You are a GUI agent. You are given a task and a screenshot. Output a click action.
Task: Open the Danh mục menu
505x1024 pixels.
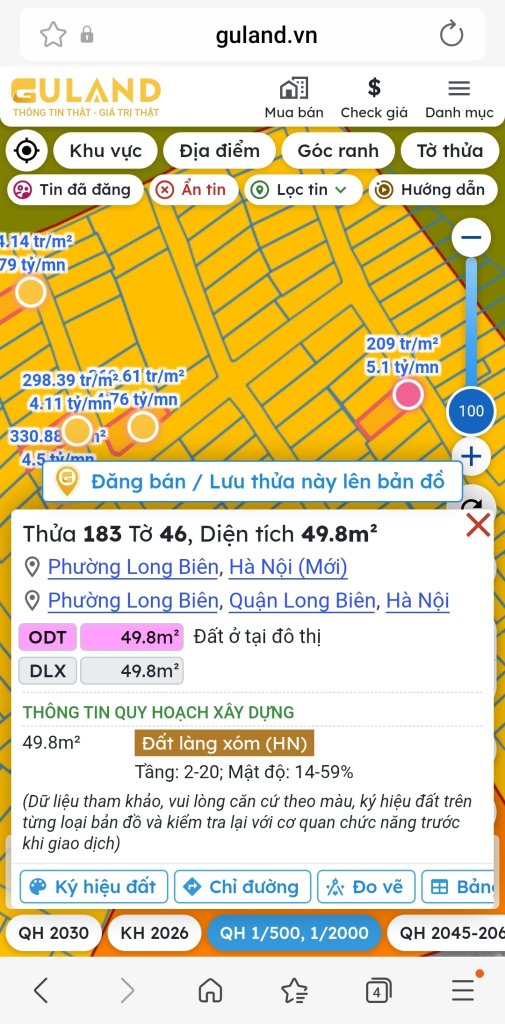(x=459, y=99)
